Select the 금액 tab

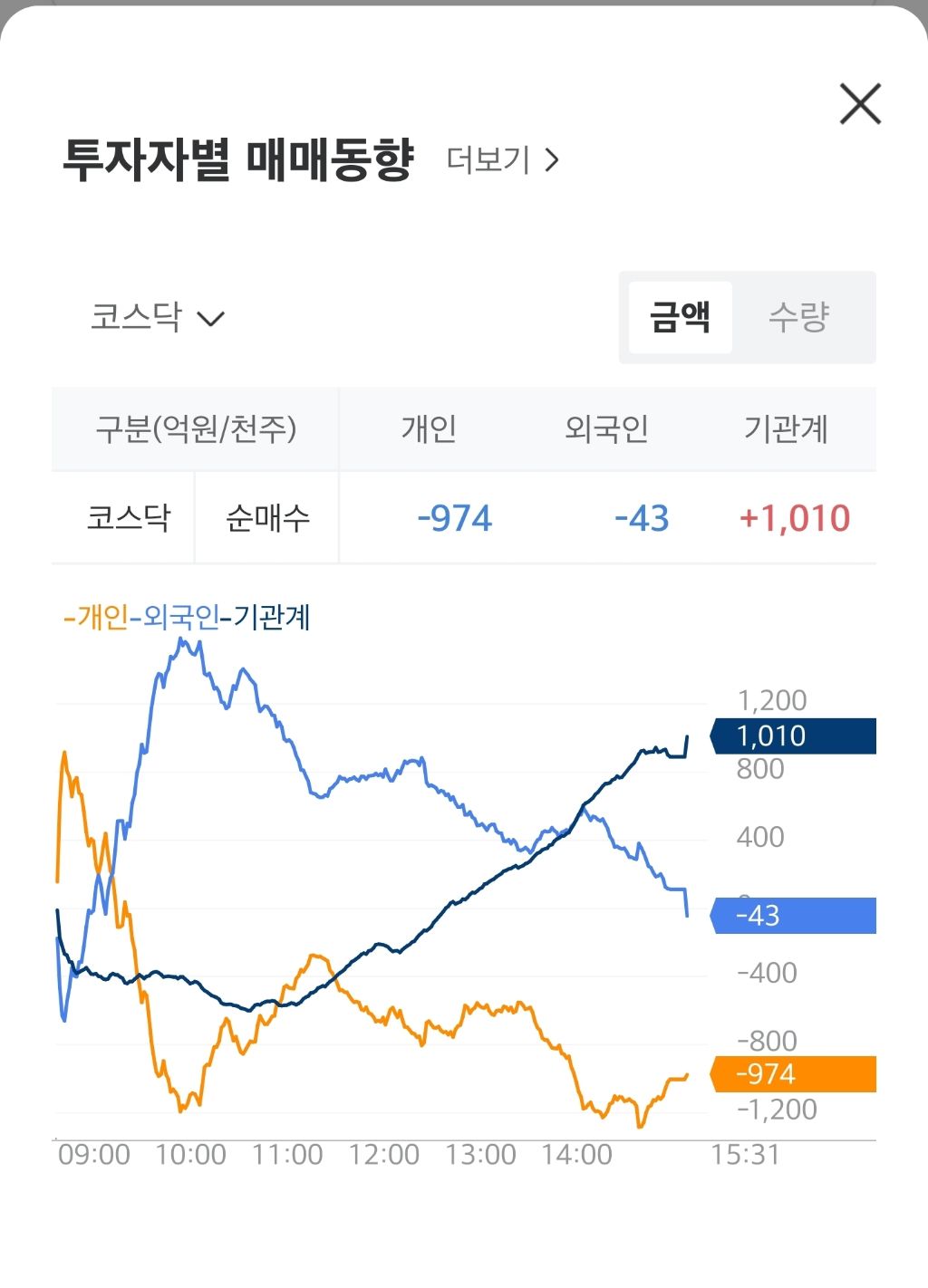[680, 317]
